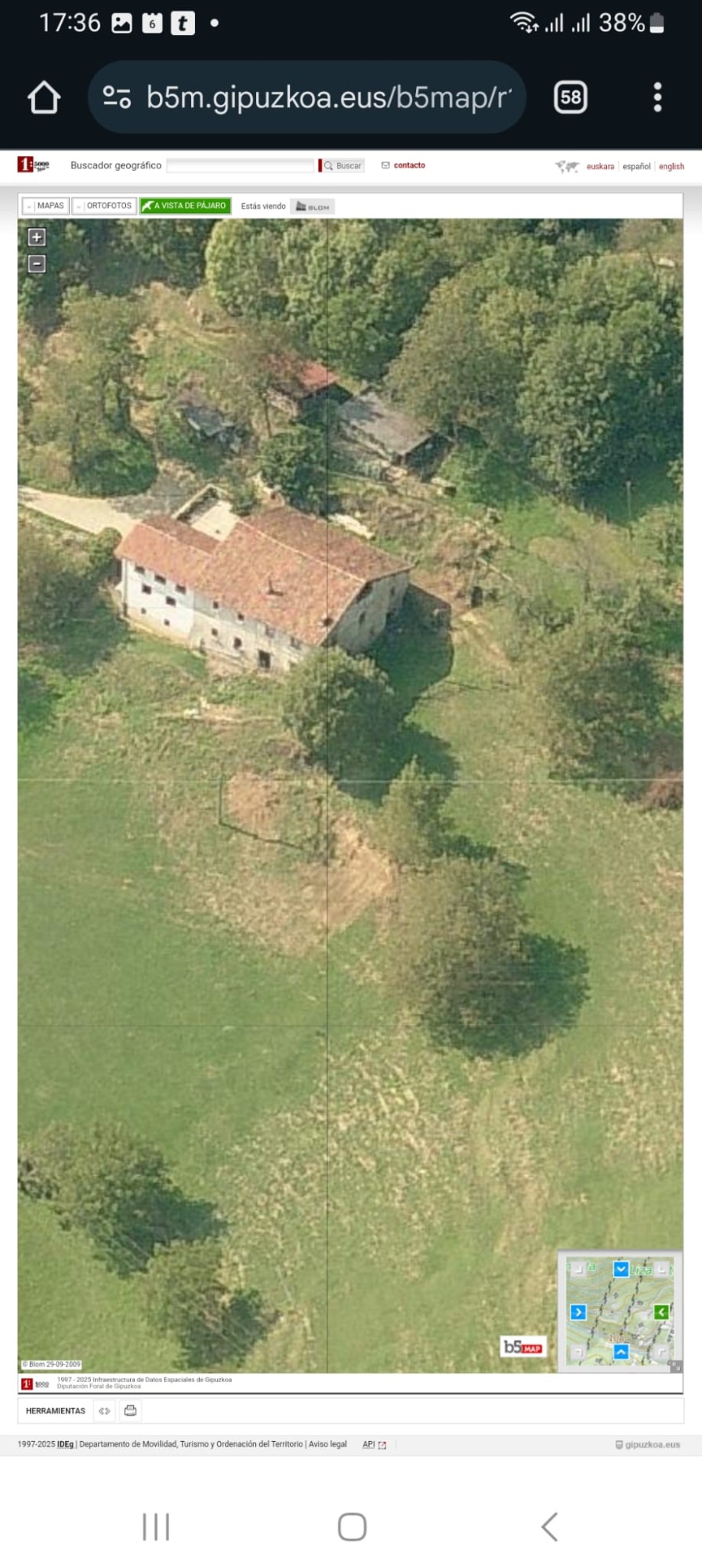Tap the Buscar button
This screenshot has height=1568, width=702.
344,165
